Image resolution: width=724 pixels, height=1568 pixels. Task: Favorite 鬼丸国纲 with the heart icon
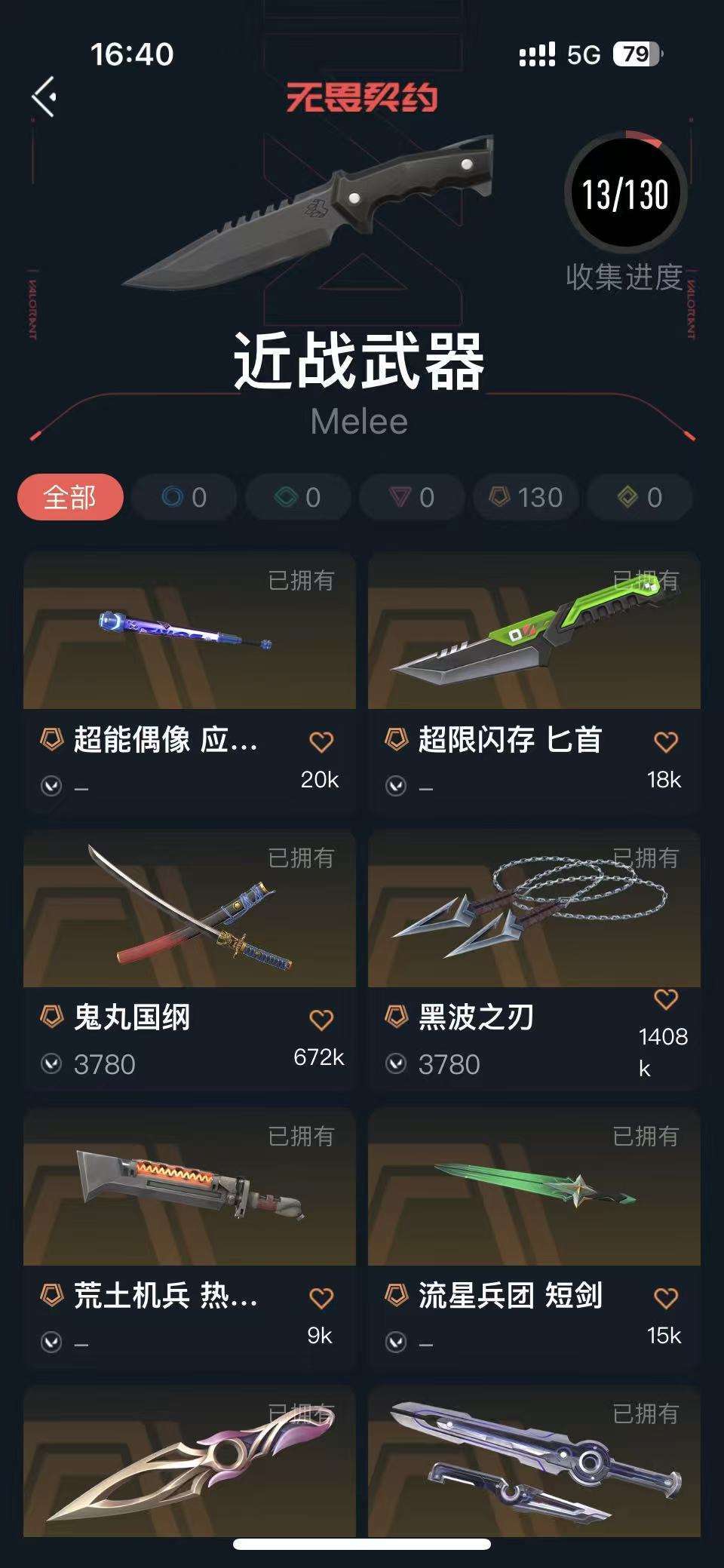[x=321, y=1020]
